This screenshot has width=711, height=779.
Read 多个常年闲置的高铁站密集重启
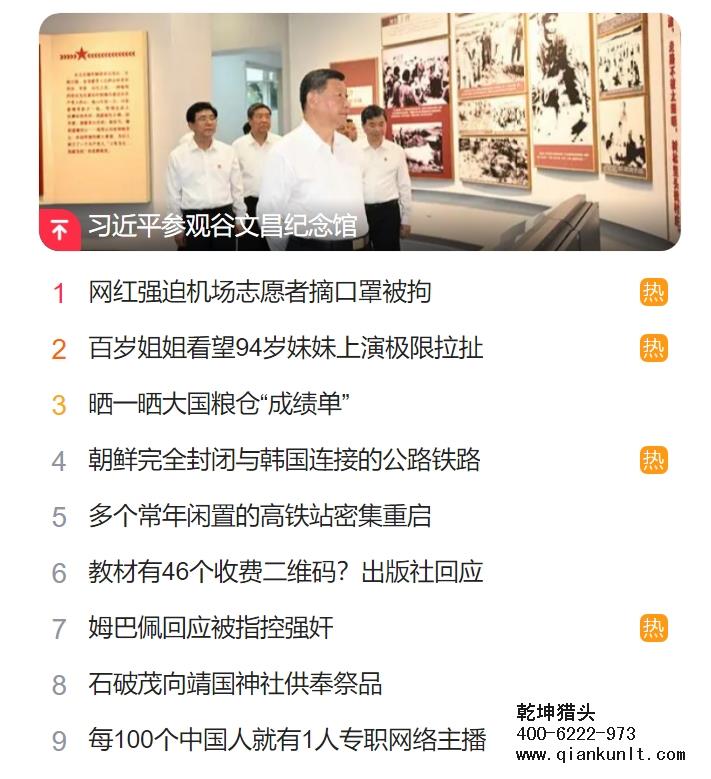tap(260, 516)
